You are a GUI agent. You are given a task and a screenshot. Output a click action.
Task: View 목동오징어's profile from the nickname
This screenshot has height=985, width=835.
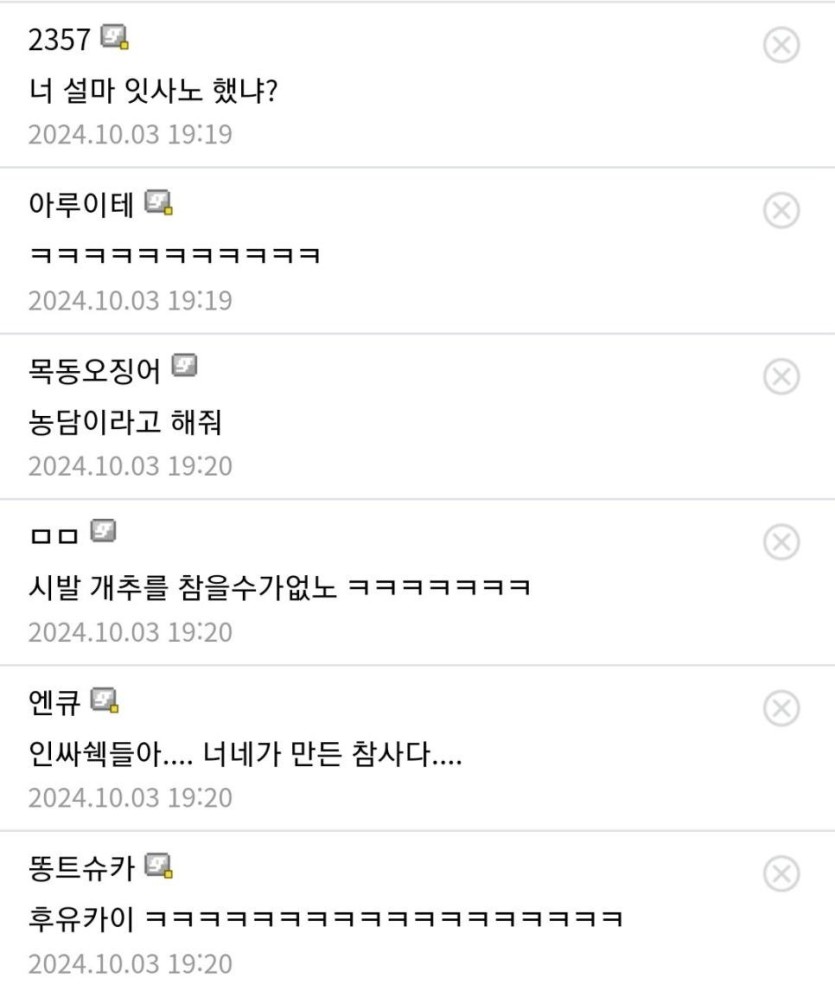(95, 370)
